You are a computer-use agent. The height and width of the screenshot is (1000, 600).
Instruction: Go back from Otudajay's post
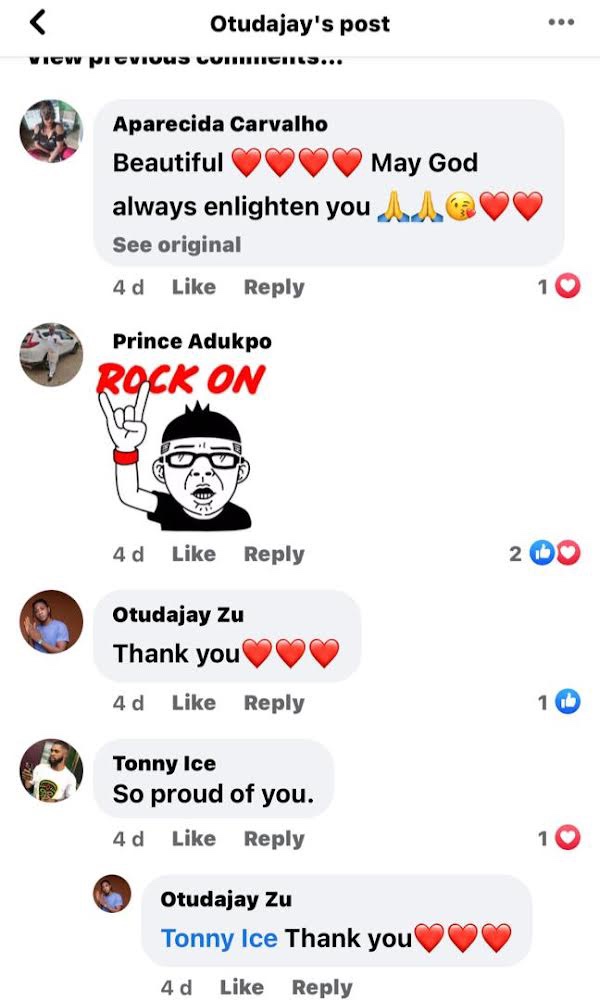tap(38, 22)
